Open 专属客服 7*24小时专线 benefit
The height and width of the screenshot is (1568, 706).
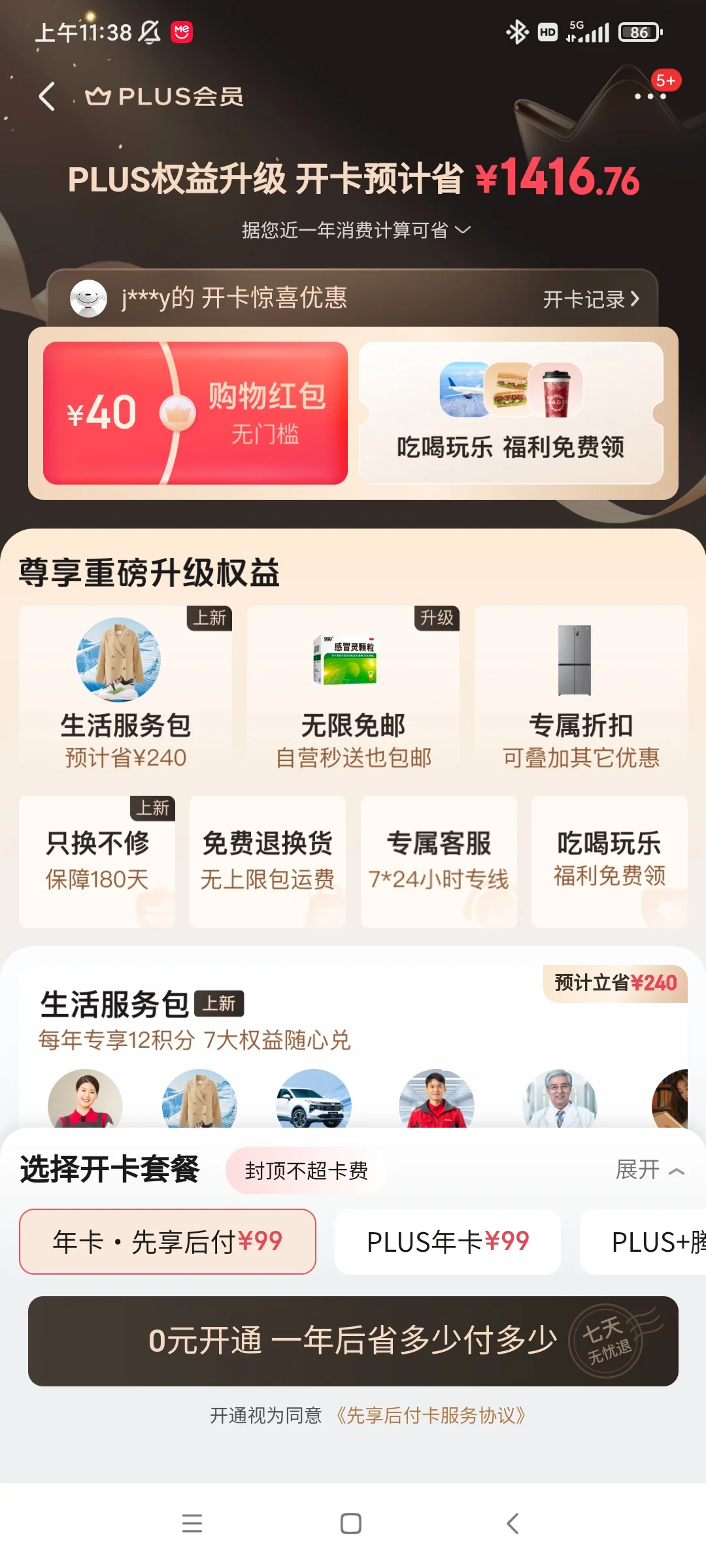click(x=439, y=861)
